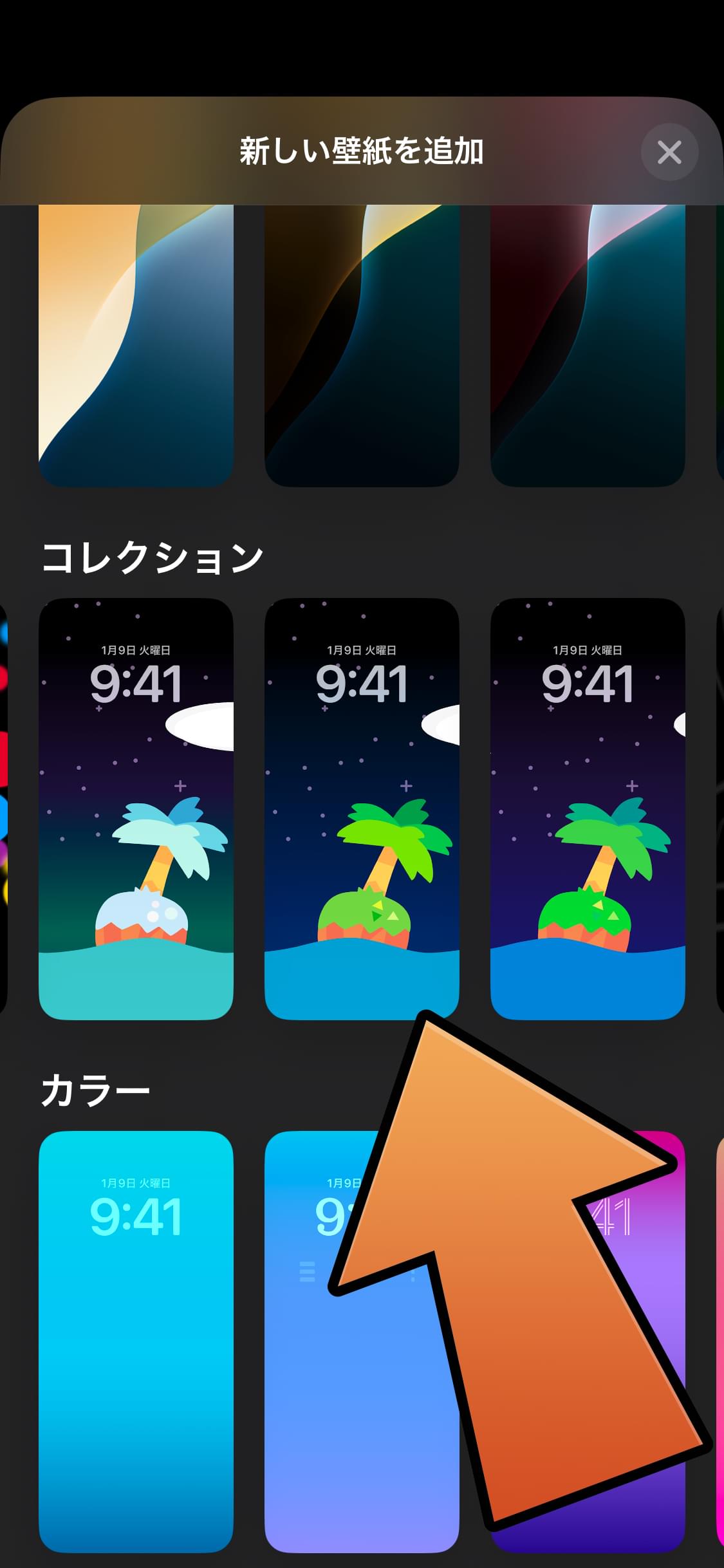Viewport: 724px width, 1568px height.
Task: Open the pale blue palm tree island wallpaper
Action: 136,809
